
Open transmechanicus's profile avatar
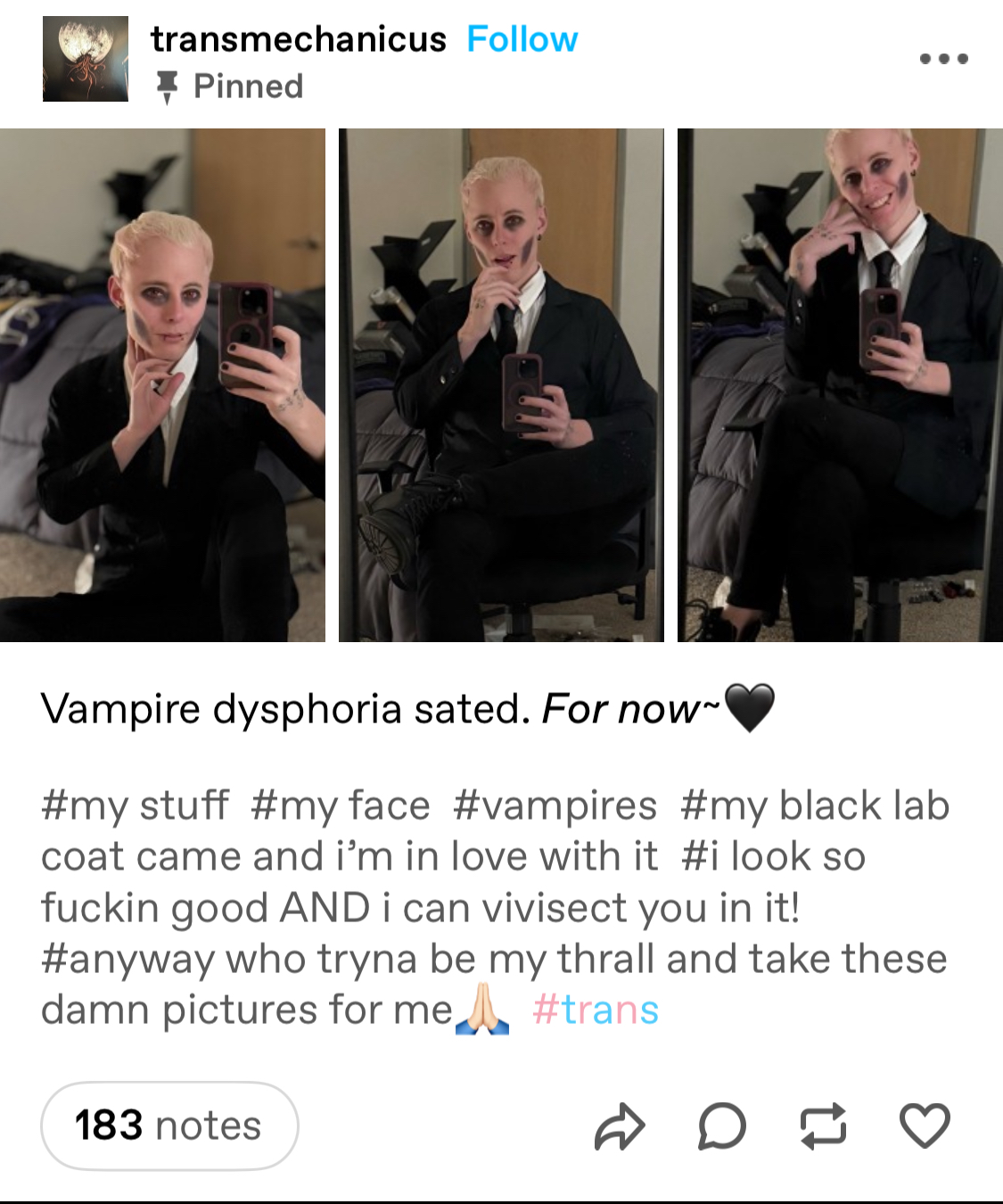tap(86, 59)
